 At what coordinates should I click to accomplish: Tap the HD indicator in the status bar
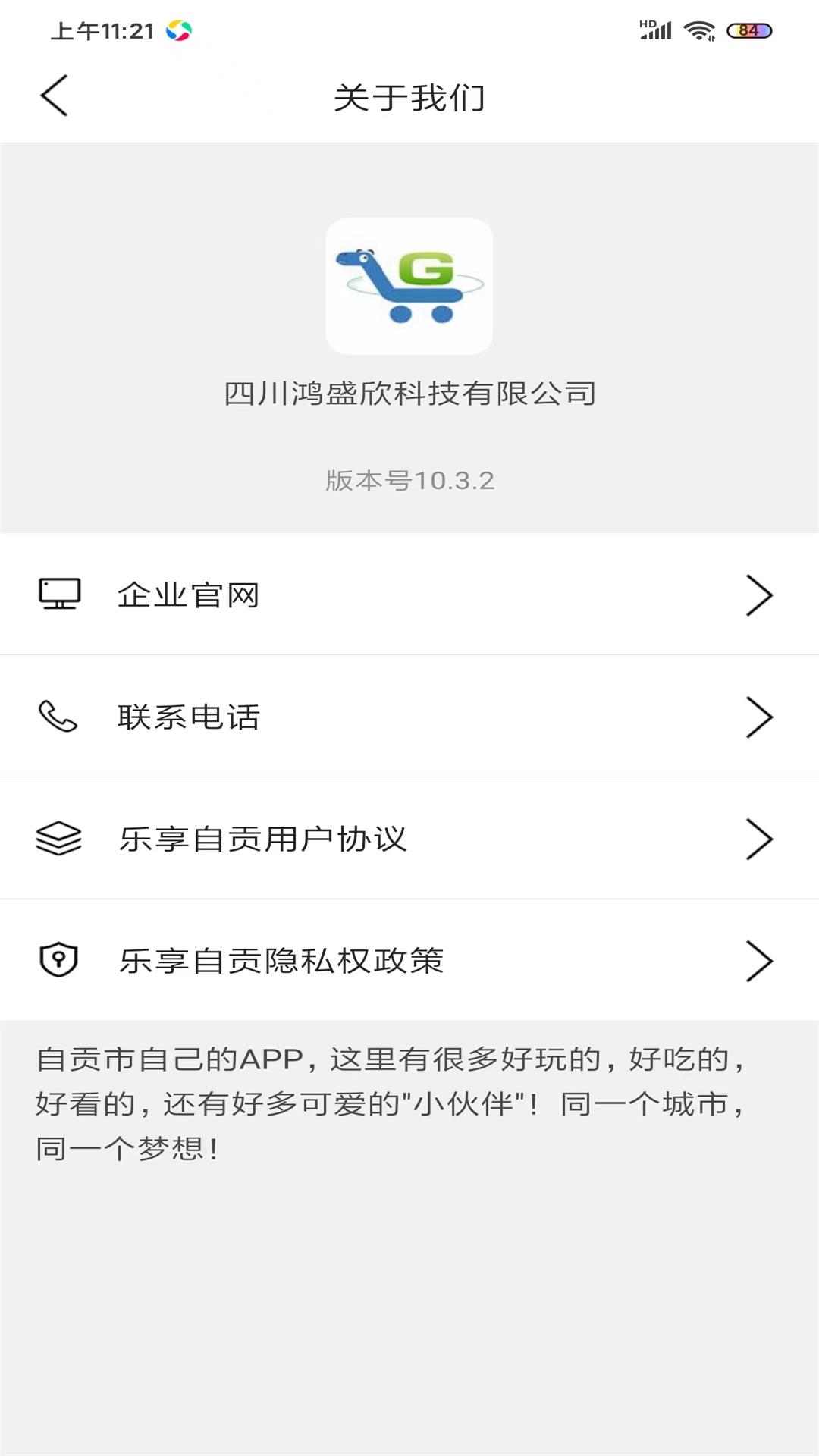tap(646, 21)
